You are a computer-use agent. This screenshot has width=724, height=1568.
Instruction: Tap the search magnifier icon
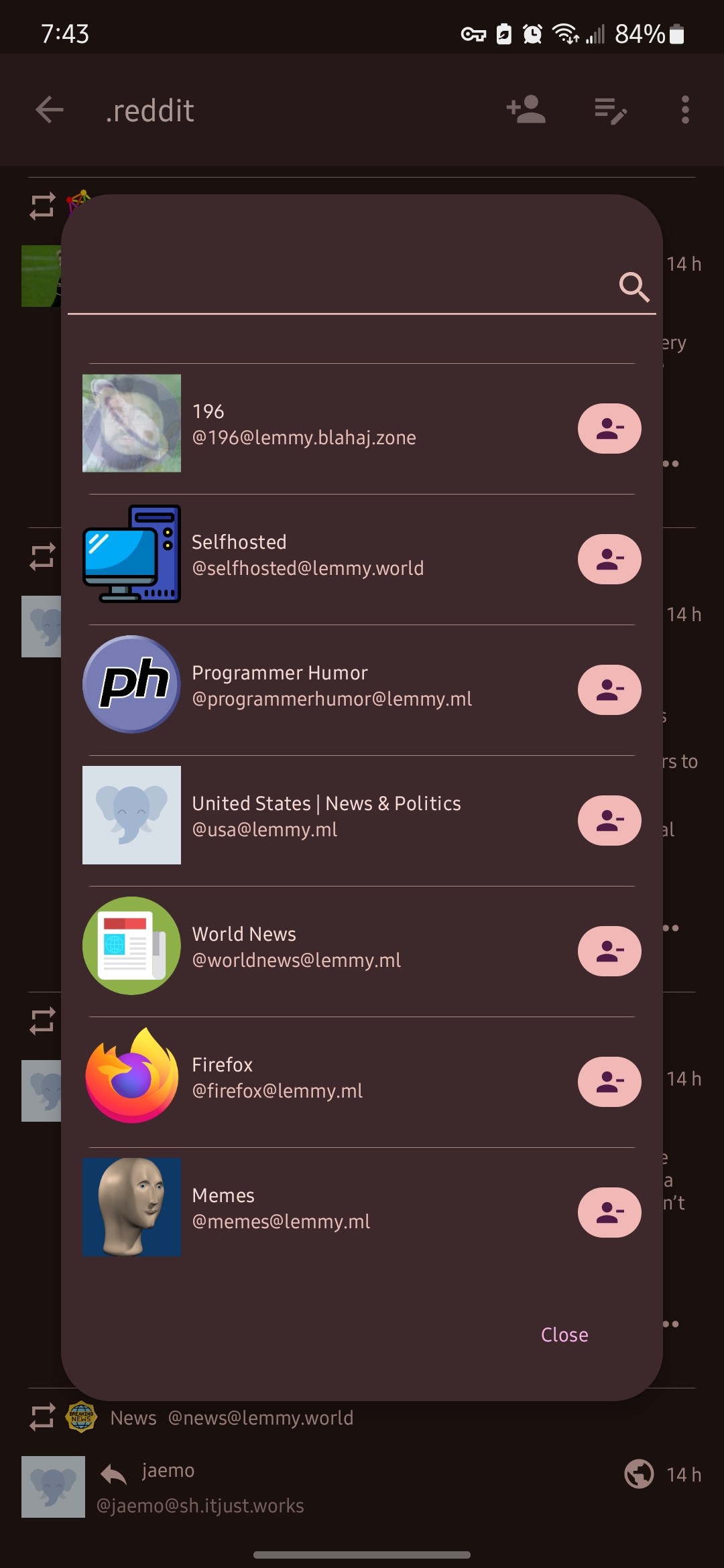(x=633, y=287)
